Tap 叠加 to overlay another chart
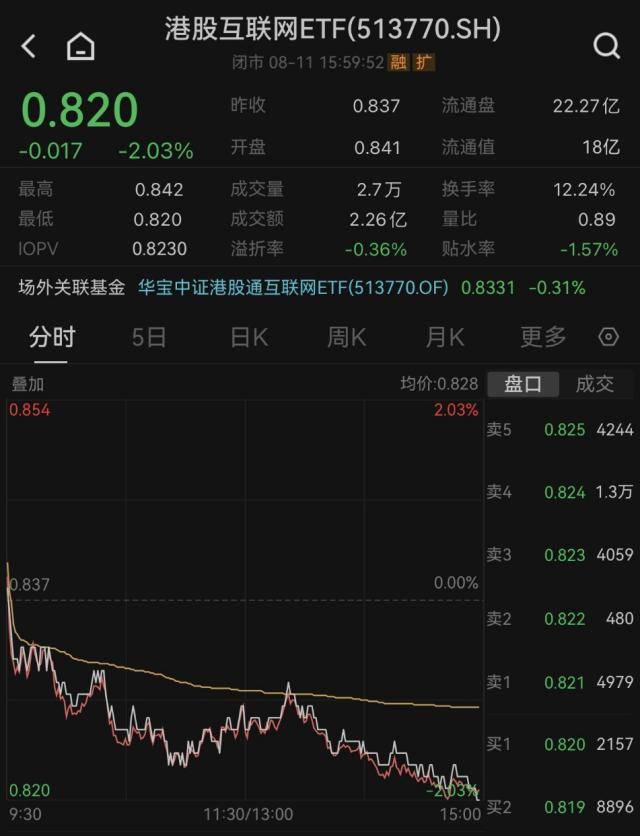Viewport: 640px width, 836px height. (x=28, y=384)
